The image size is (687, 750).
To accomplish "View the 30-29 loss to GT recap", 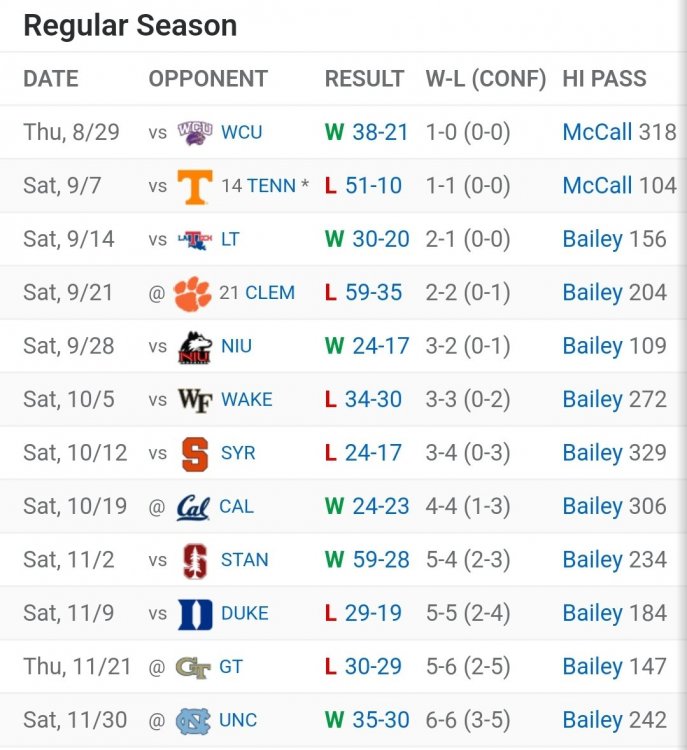I will [373, 667].
